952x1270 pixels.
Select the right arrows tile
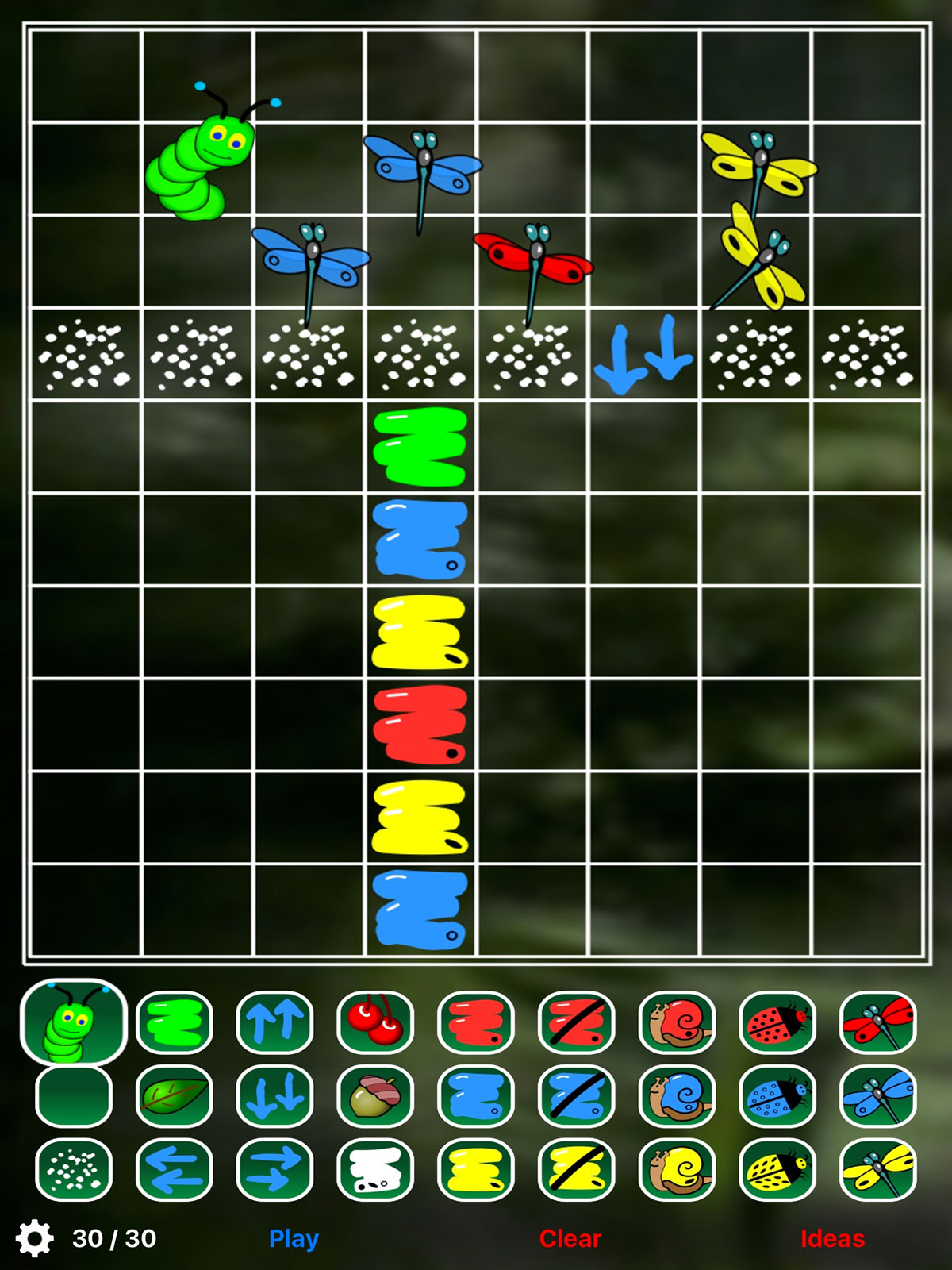(x=274, y=1170)
